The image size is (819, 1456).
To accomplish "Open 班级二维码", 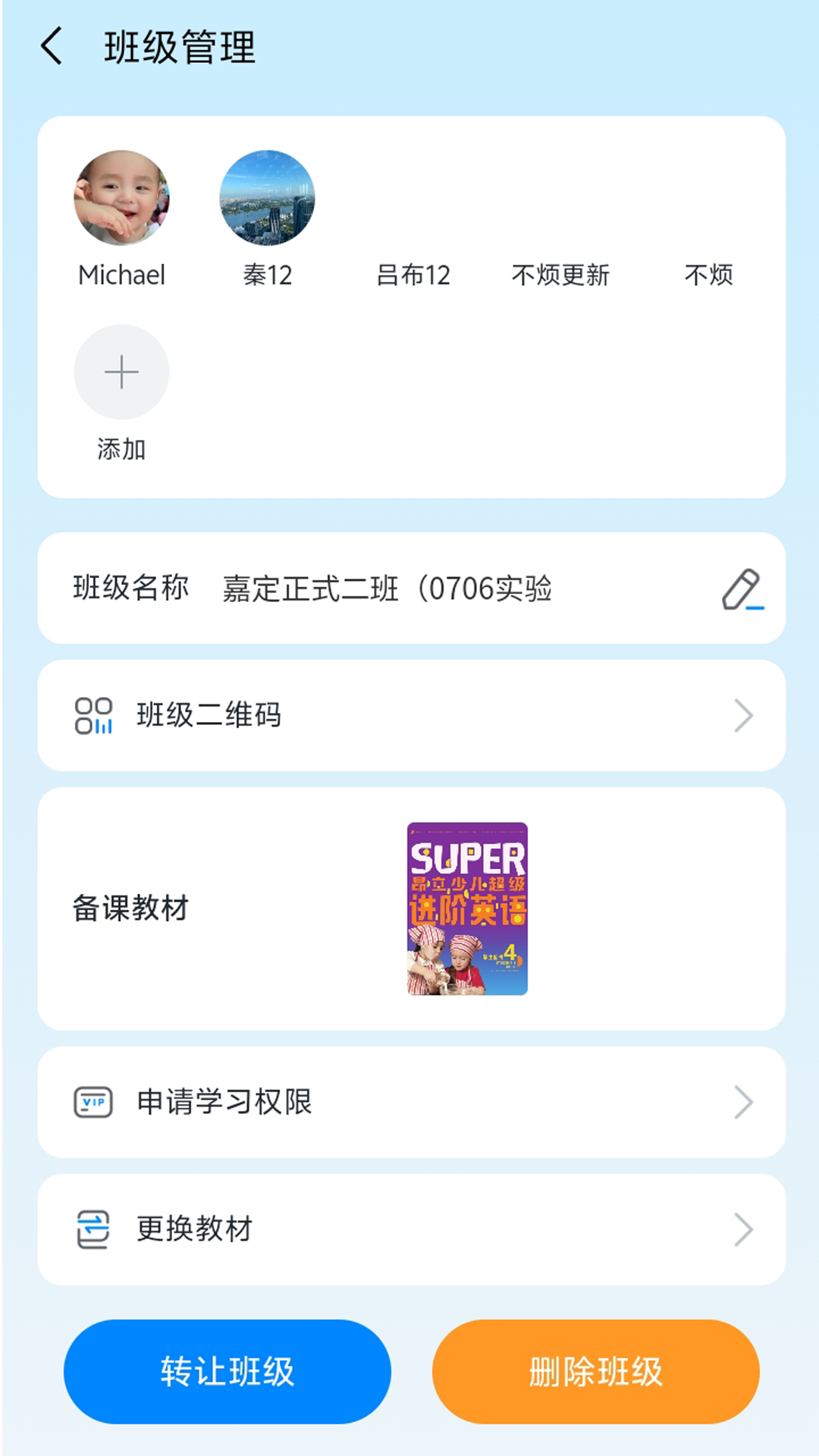I will [411, 716].
